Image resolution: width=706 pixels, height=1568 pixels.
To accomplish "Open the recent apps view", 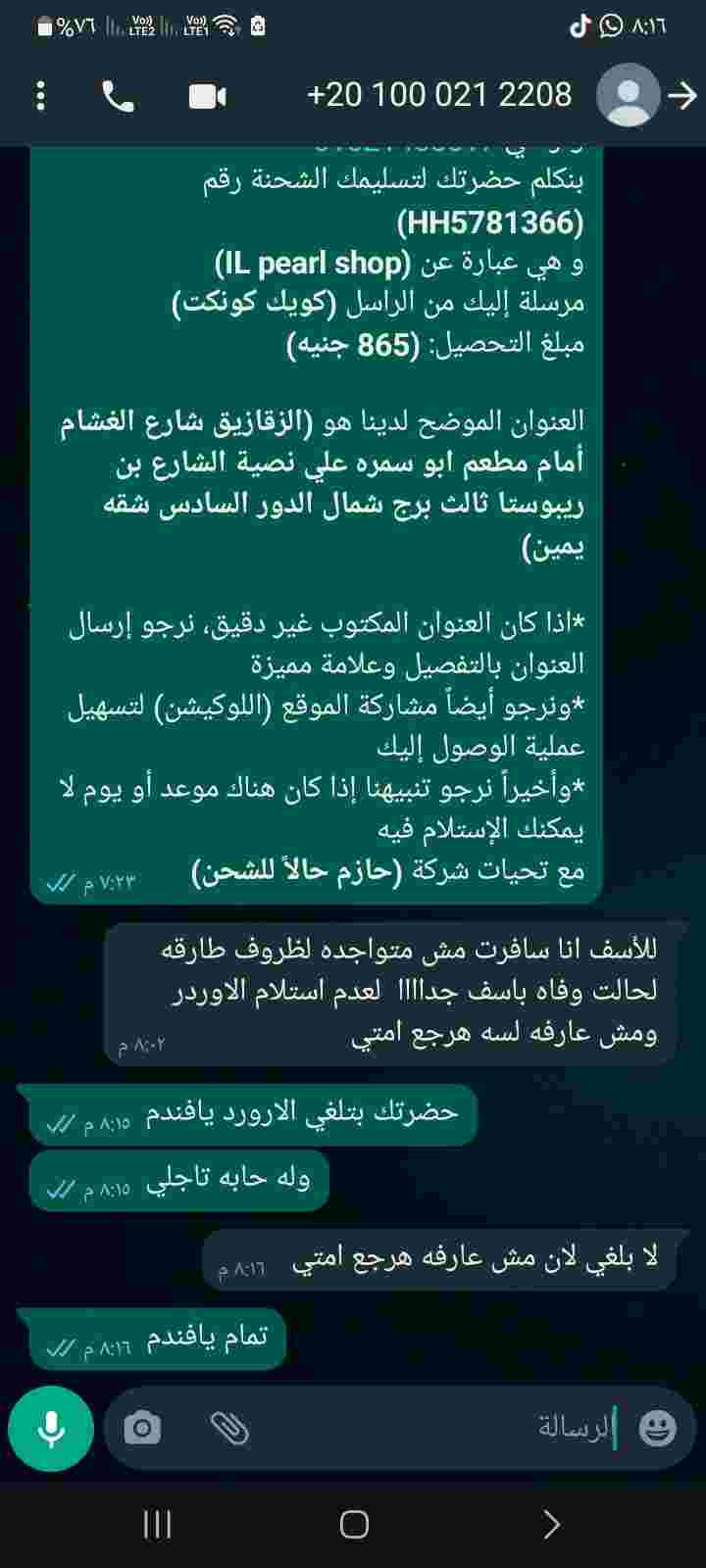I will (157, 1524).
